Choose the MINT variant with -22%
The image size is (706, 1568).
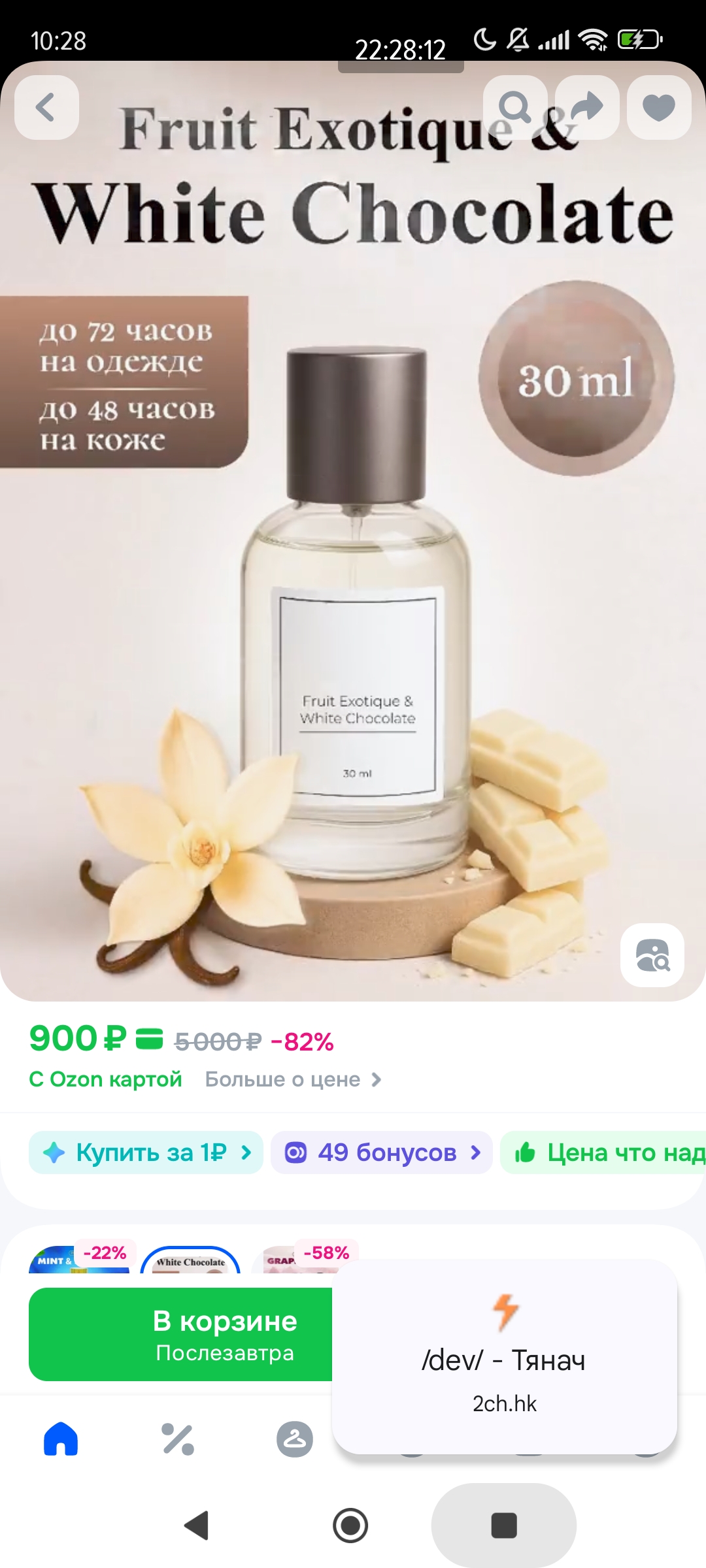coord(78,1261)
